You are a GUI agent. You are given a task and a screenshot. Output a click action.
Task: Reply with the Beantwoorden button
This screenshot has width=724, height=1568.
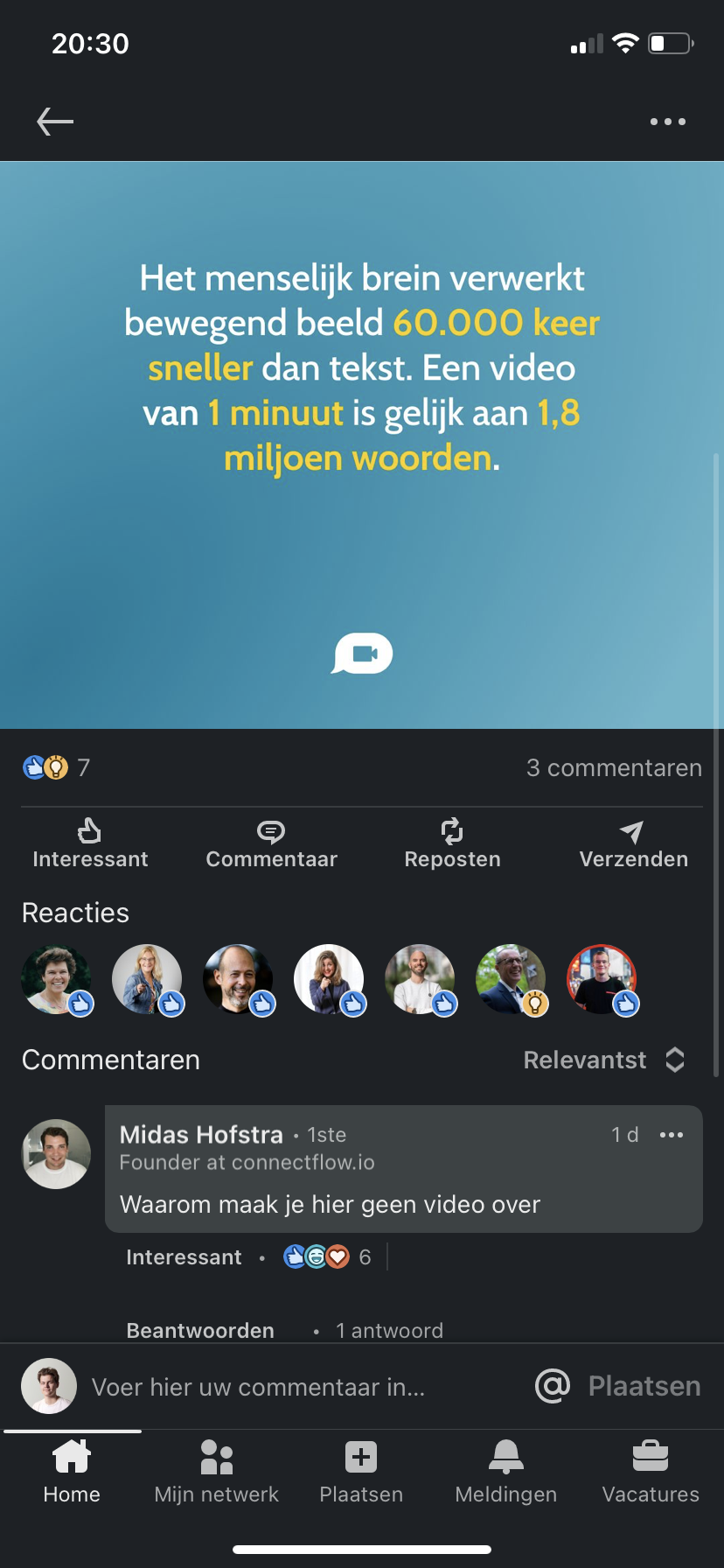pyautogui.click(x=200, y=1329)
